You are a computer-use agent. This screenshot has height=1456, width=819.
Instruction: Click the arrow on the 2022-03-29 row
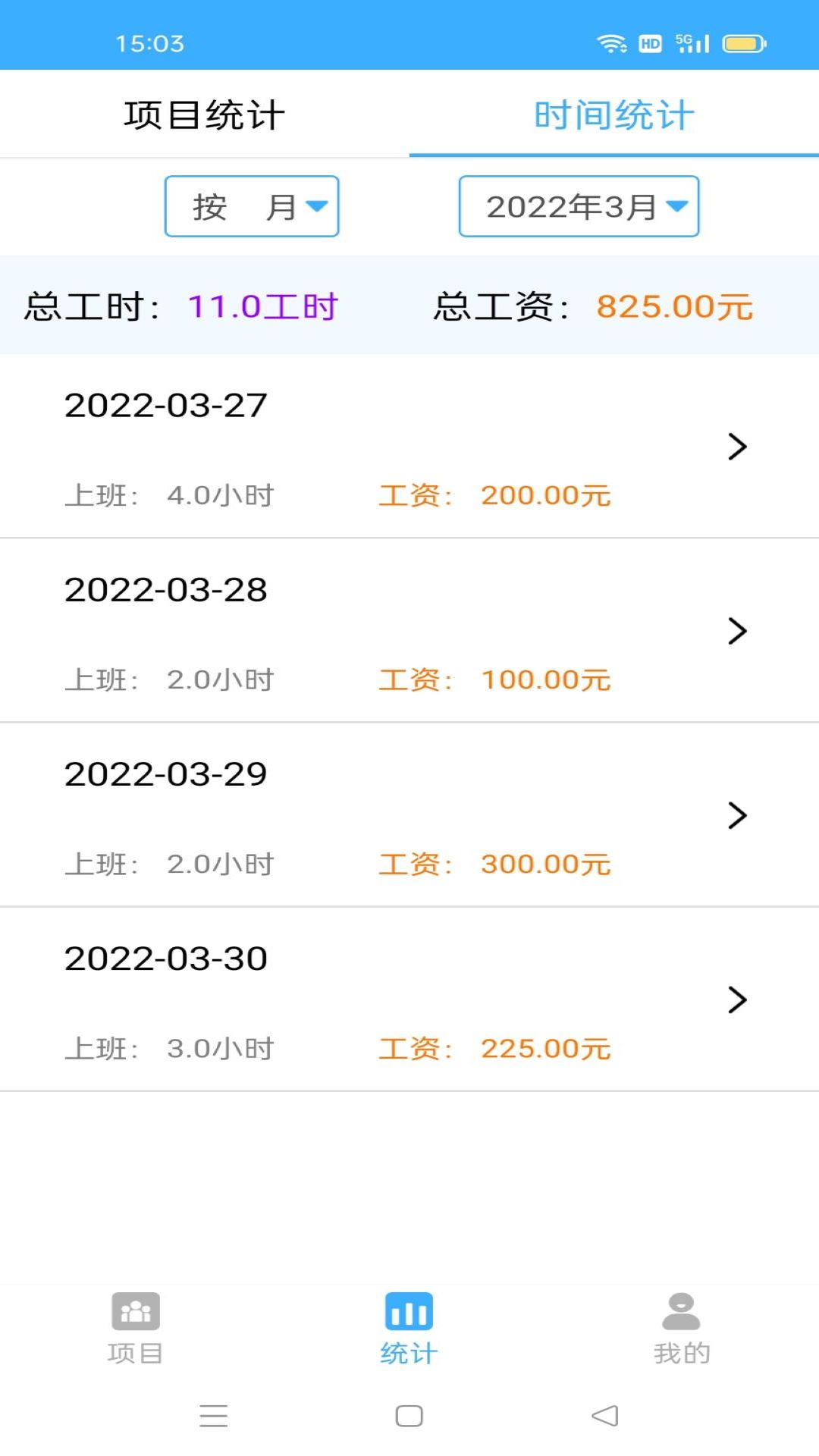736,815
